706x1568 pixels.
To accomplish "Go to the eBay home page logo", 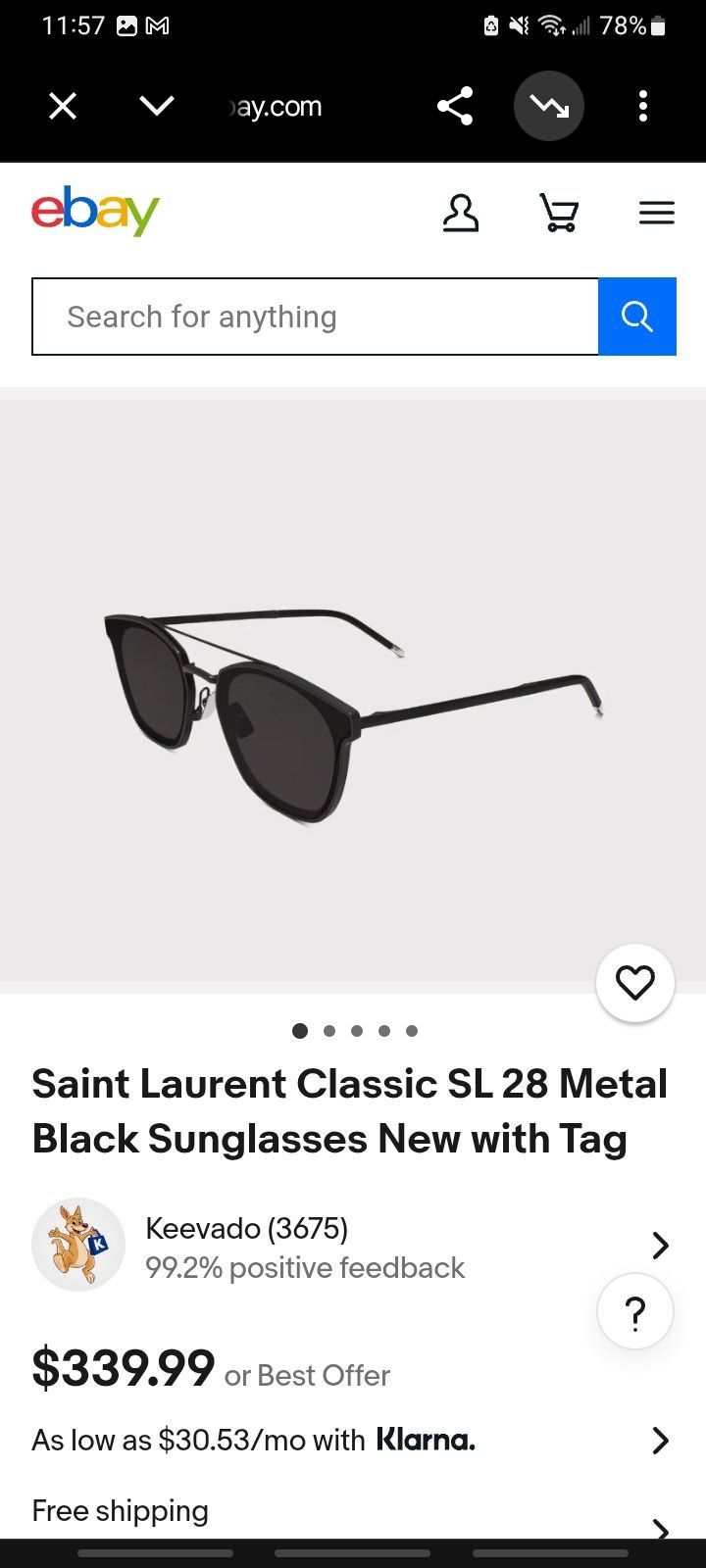I will click(95, 211).
